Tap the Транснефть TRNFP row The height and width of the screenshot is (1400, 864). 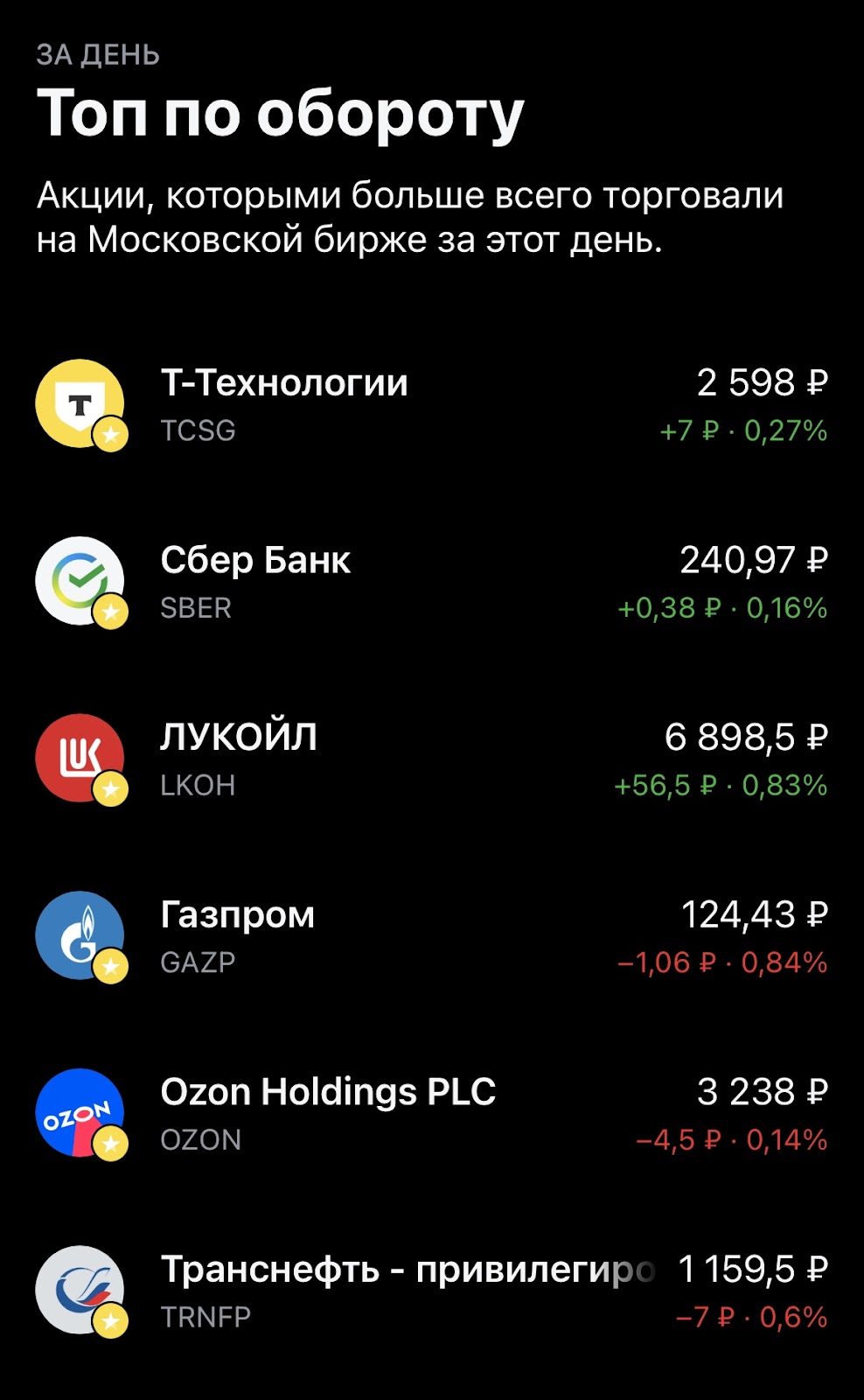(432, 1291)
